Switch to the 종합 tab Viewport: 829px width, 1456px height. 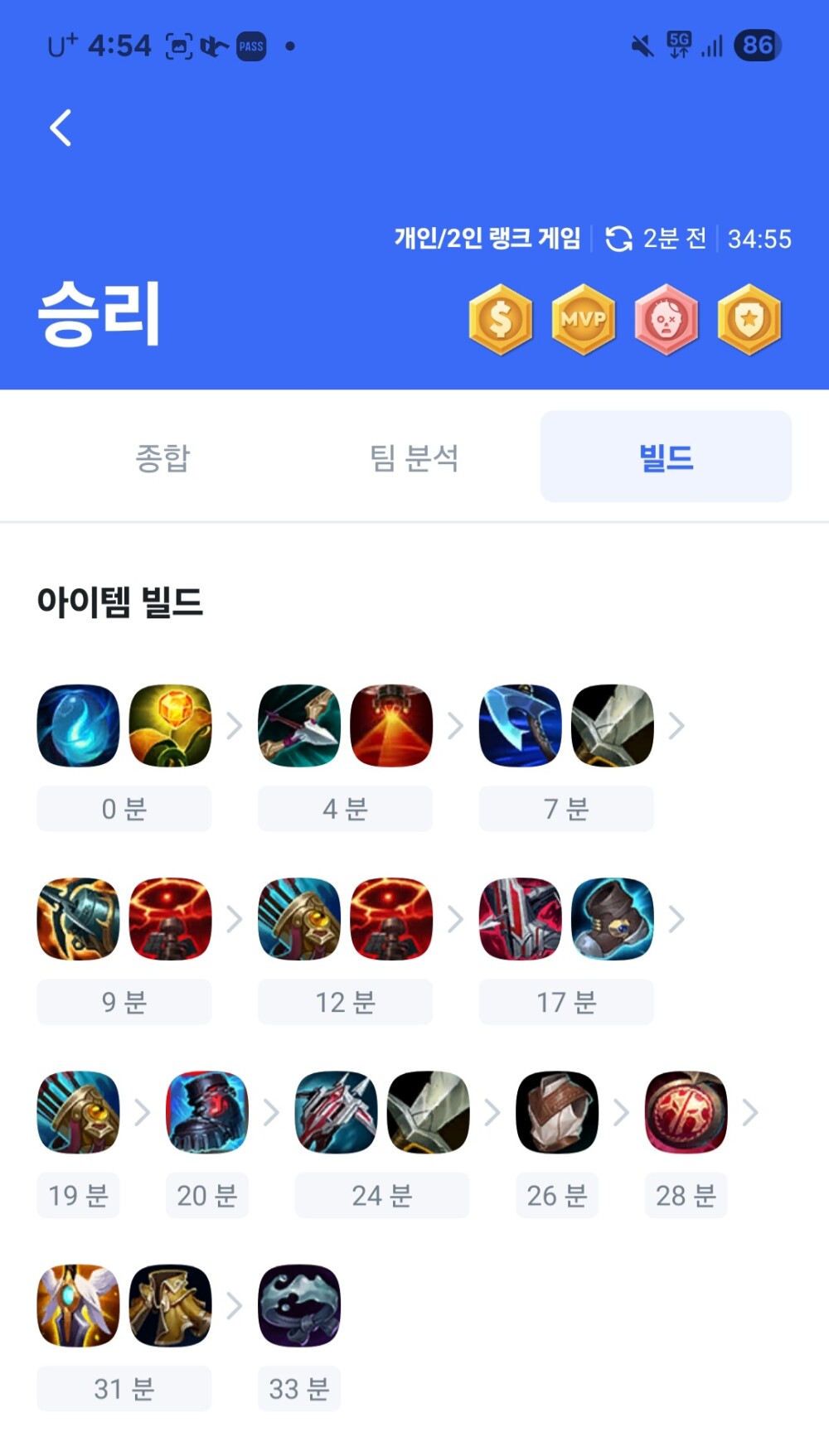point(163,457)
